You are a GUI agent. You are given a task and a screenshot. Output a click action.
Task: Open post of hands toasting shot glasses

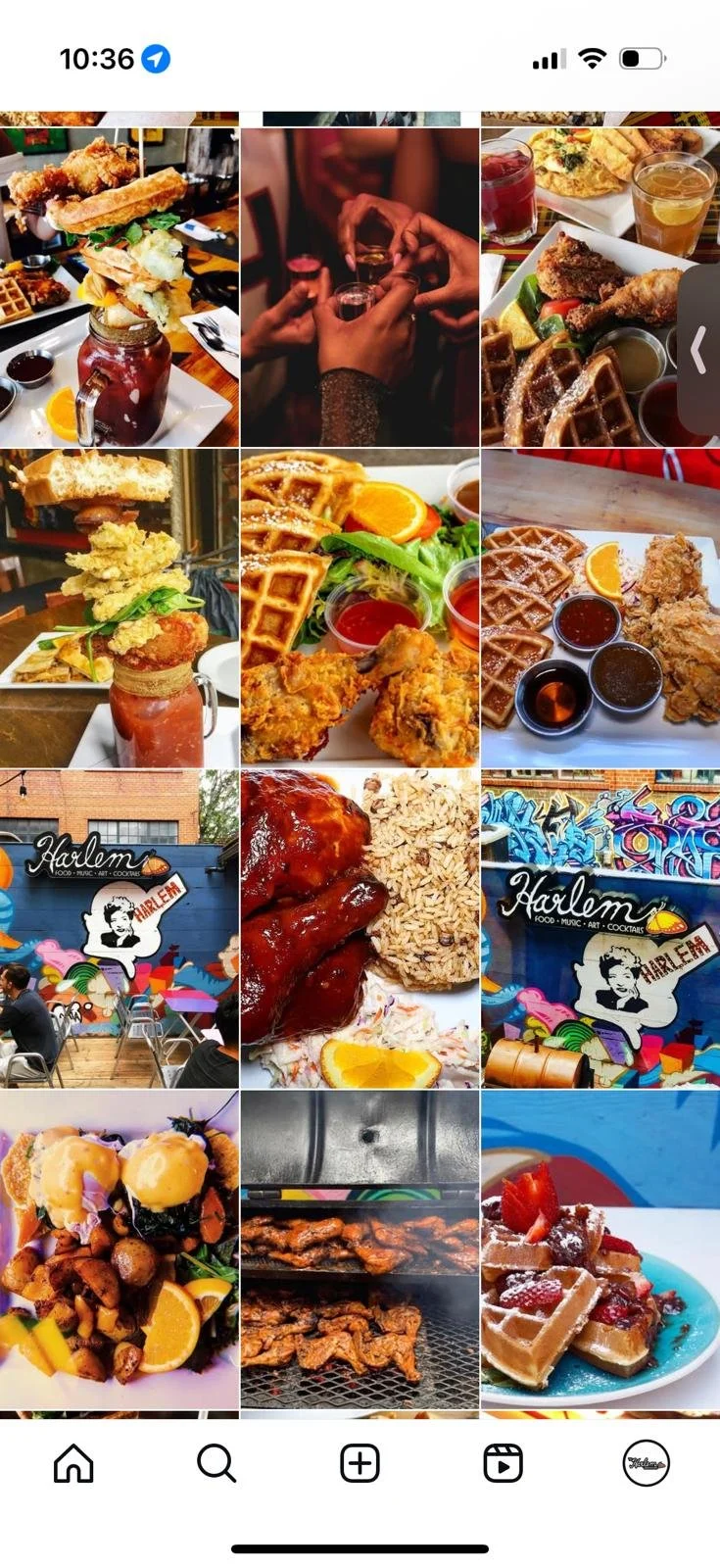click(360, 287)
